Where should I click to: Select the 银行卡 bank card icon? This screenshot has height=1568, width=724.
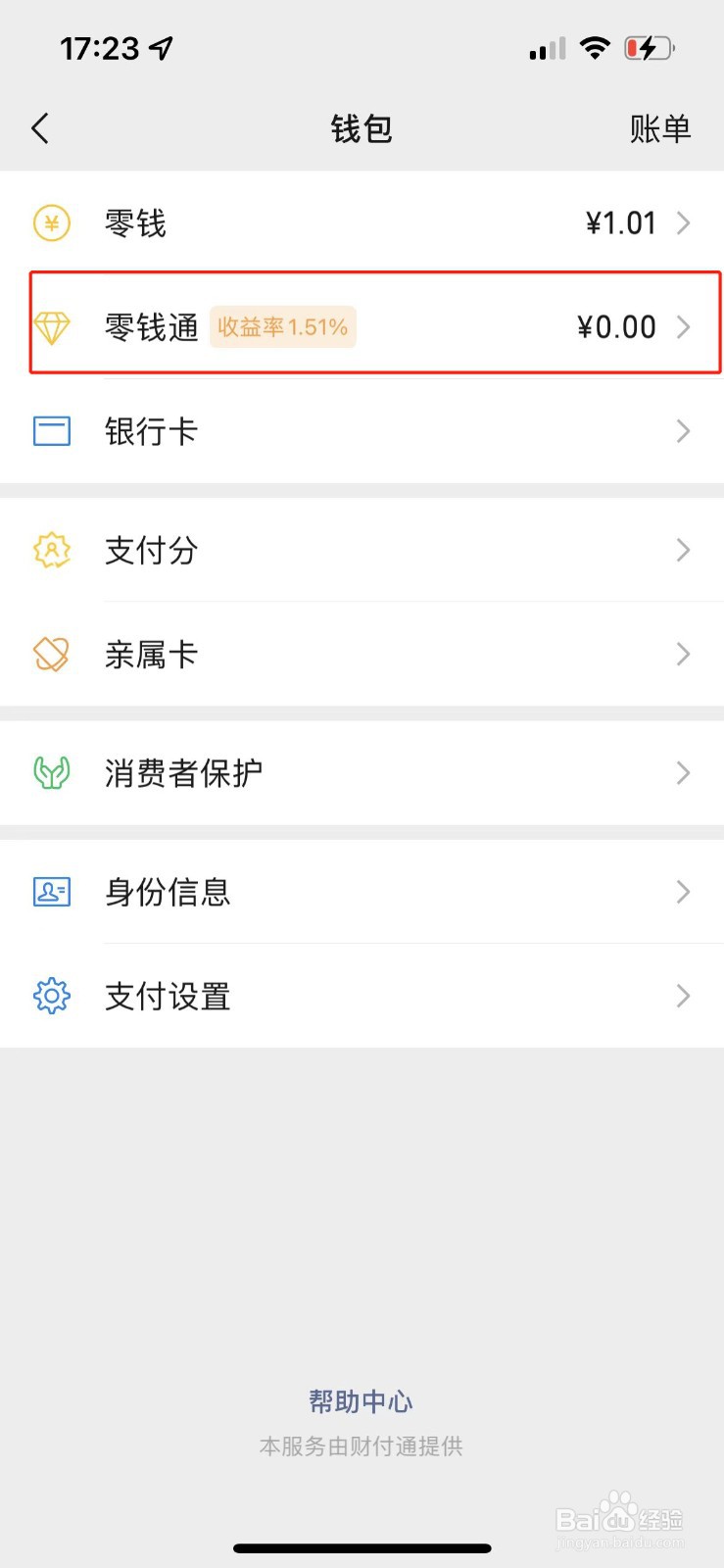(x=51, y=431)
